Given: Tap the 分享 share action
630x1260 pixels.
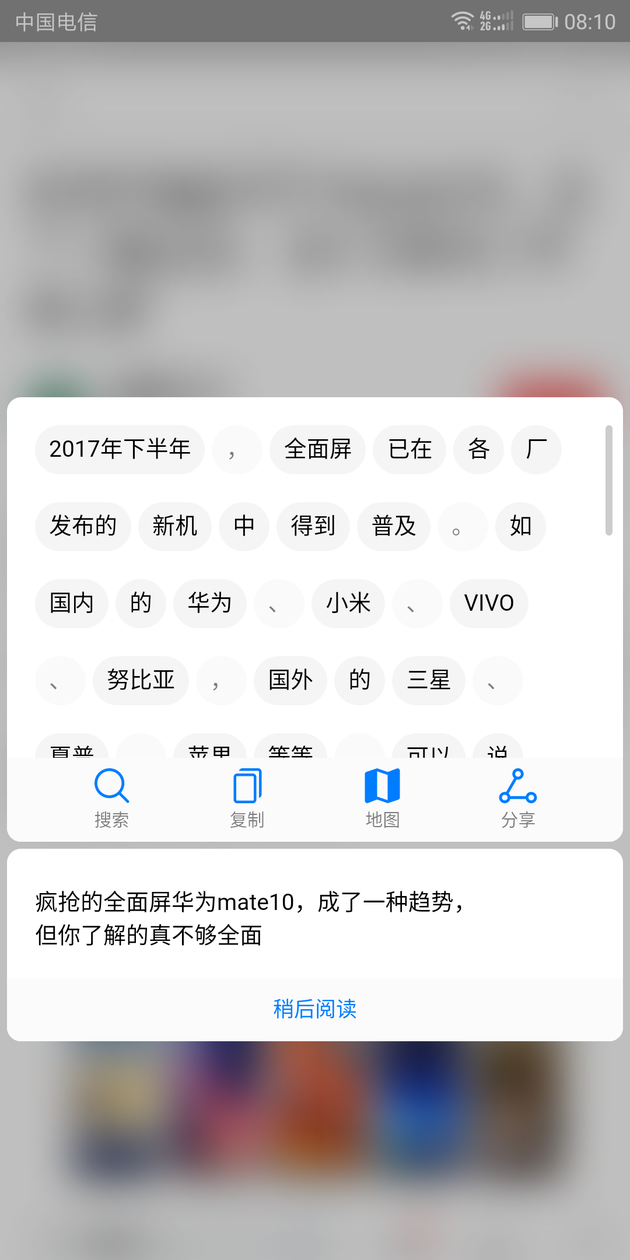Looking at the screenshot, I should point(518,798).
